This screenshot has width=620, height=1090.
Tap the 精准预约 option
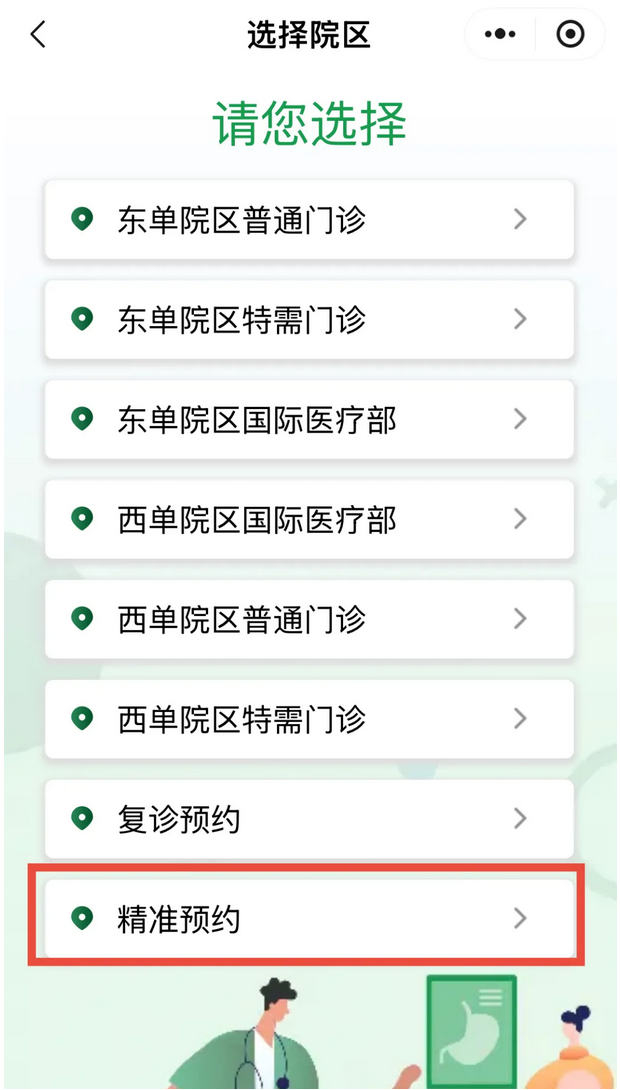(x=309, y=918)
